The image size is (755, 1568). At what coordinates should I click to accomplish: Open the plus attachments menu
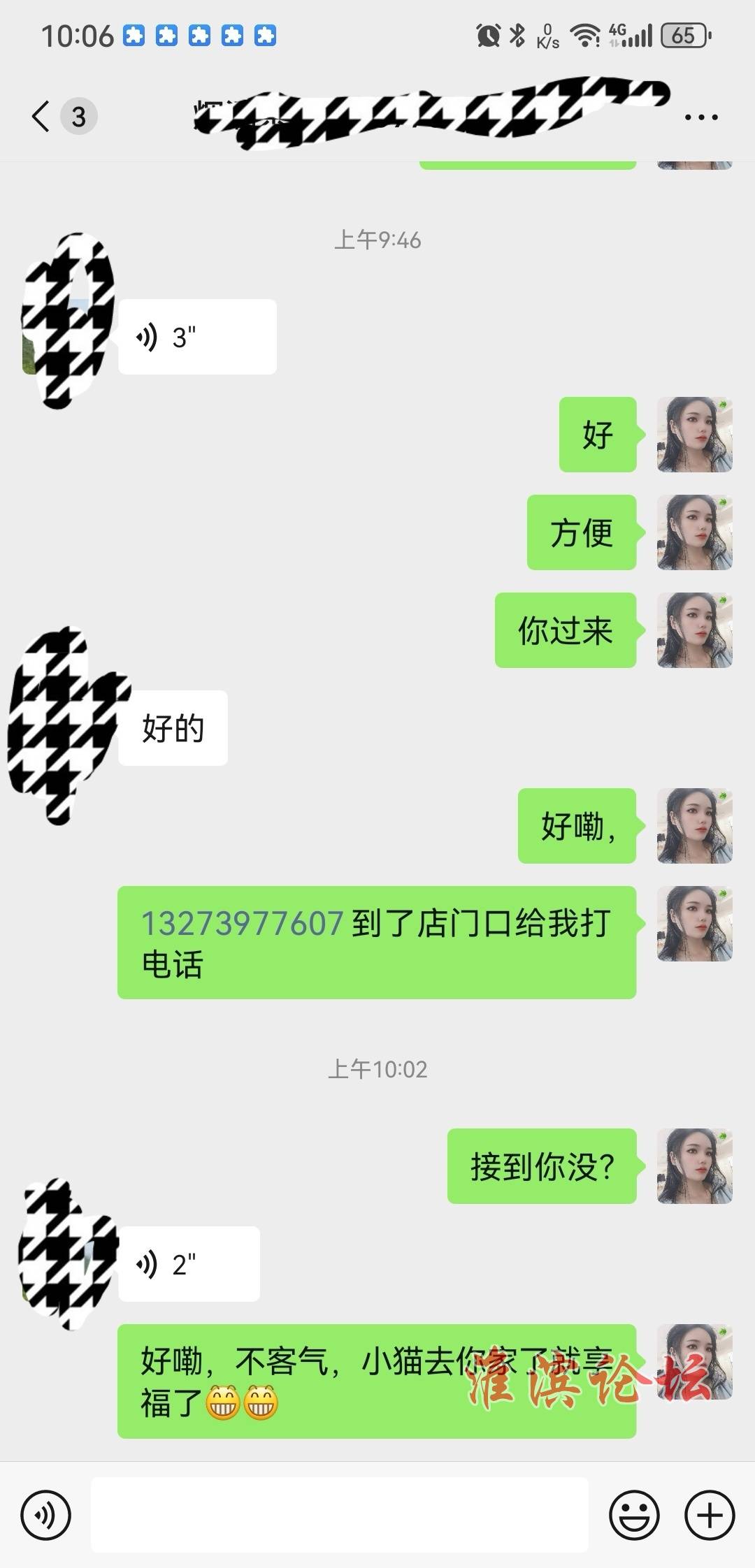[x=710, y=1515]
